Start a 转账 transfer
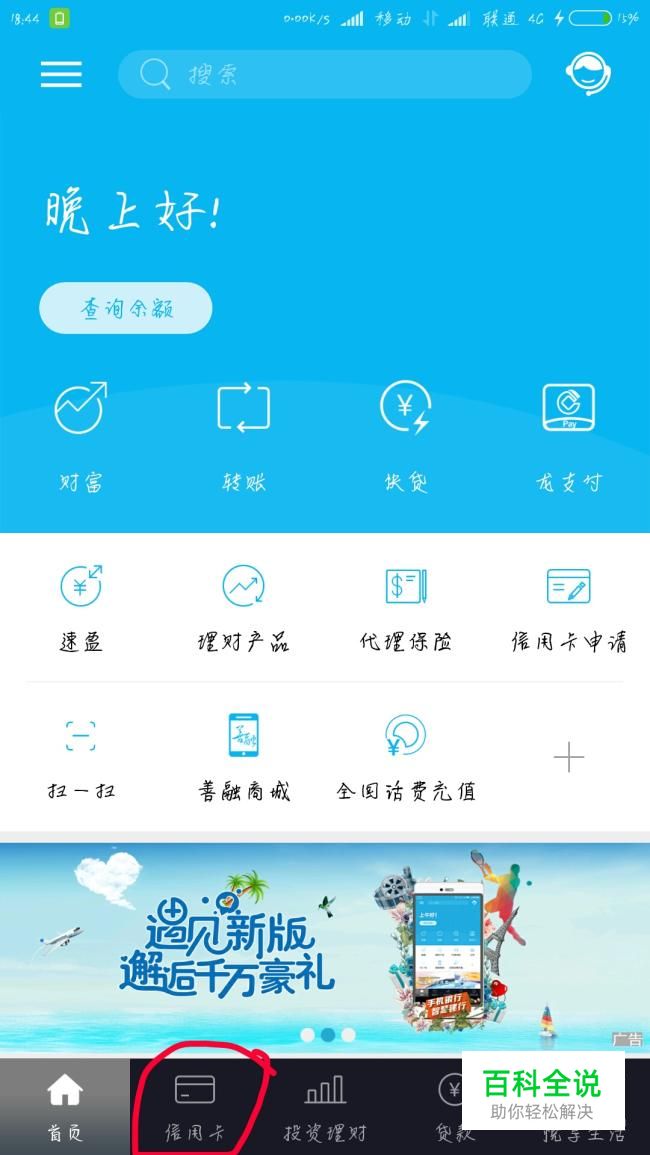650x1155 pixels. tap(244, 432)
